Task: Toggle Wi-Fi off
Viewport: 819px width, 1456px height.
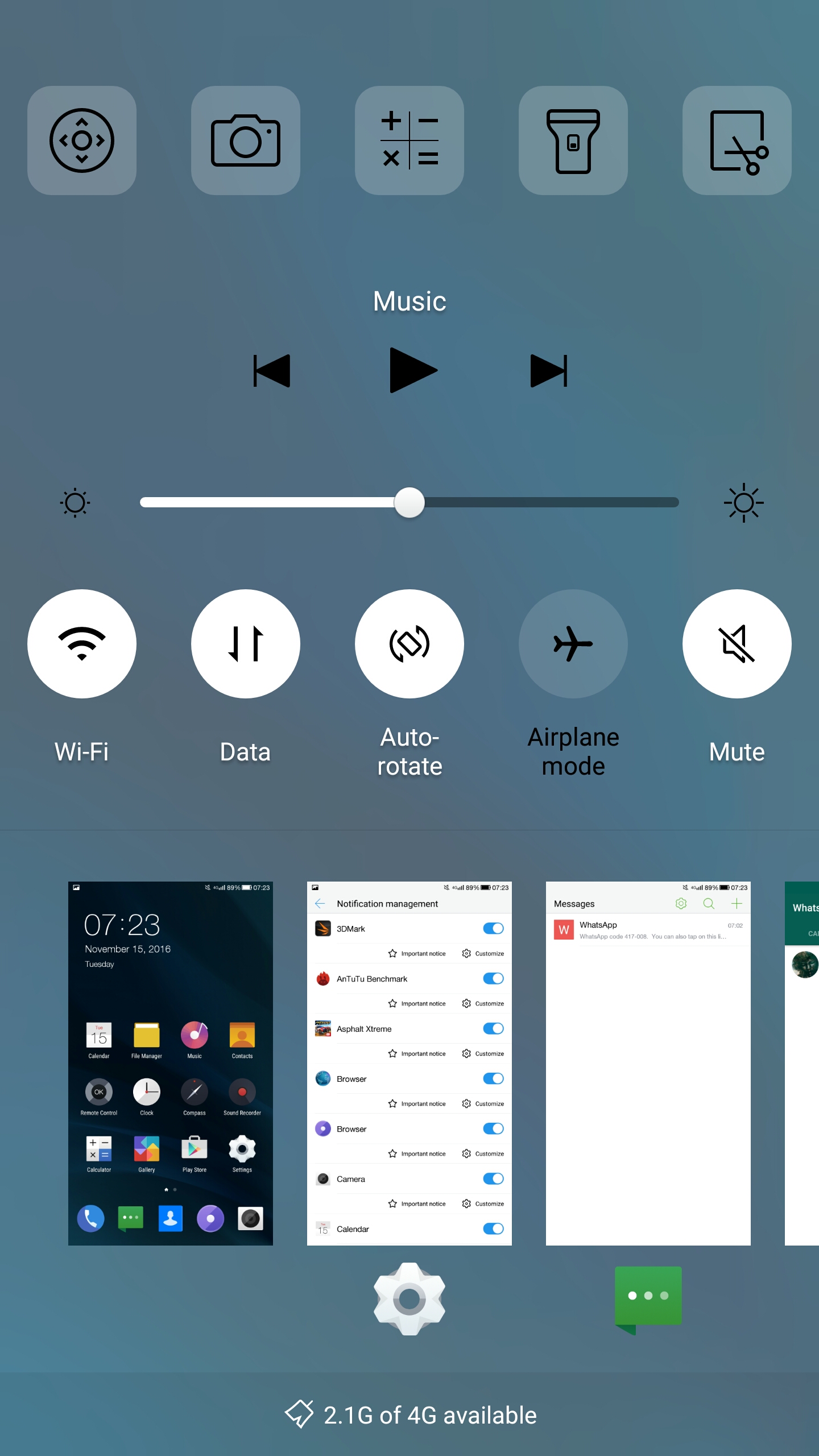Action: (82, 644)
